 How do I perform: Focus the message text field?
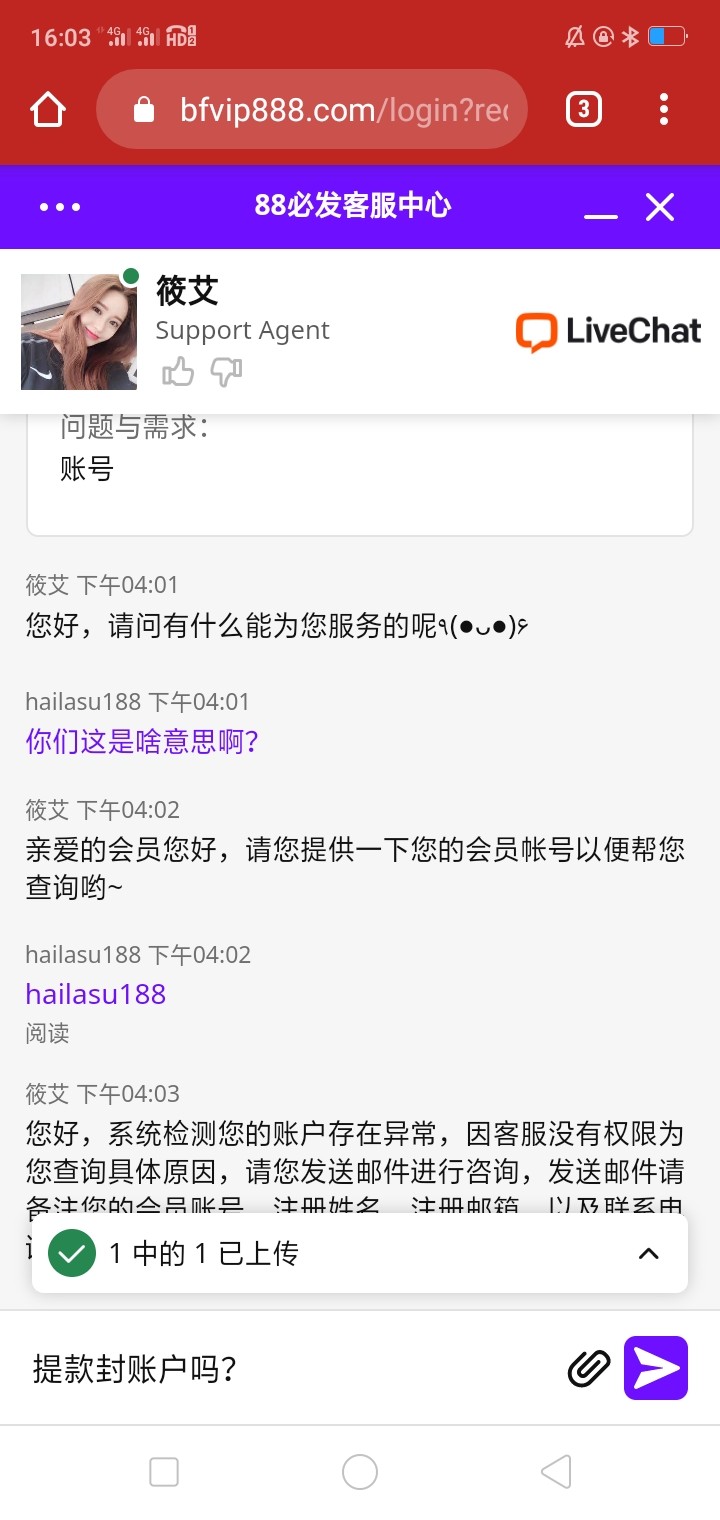[290, 1368]
